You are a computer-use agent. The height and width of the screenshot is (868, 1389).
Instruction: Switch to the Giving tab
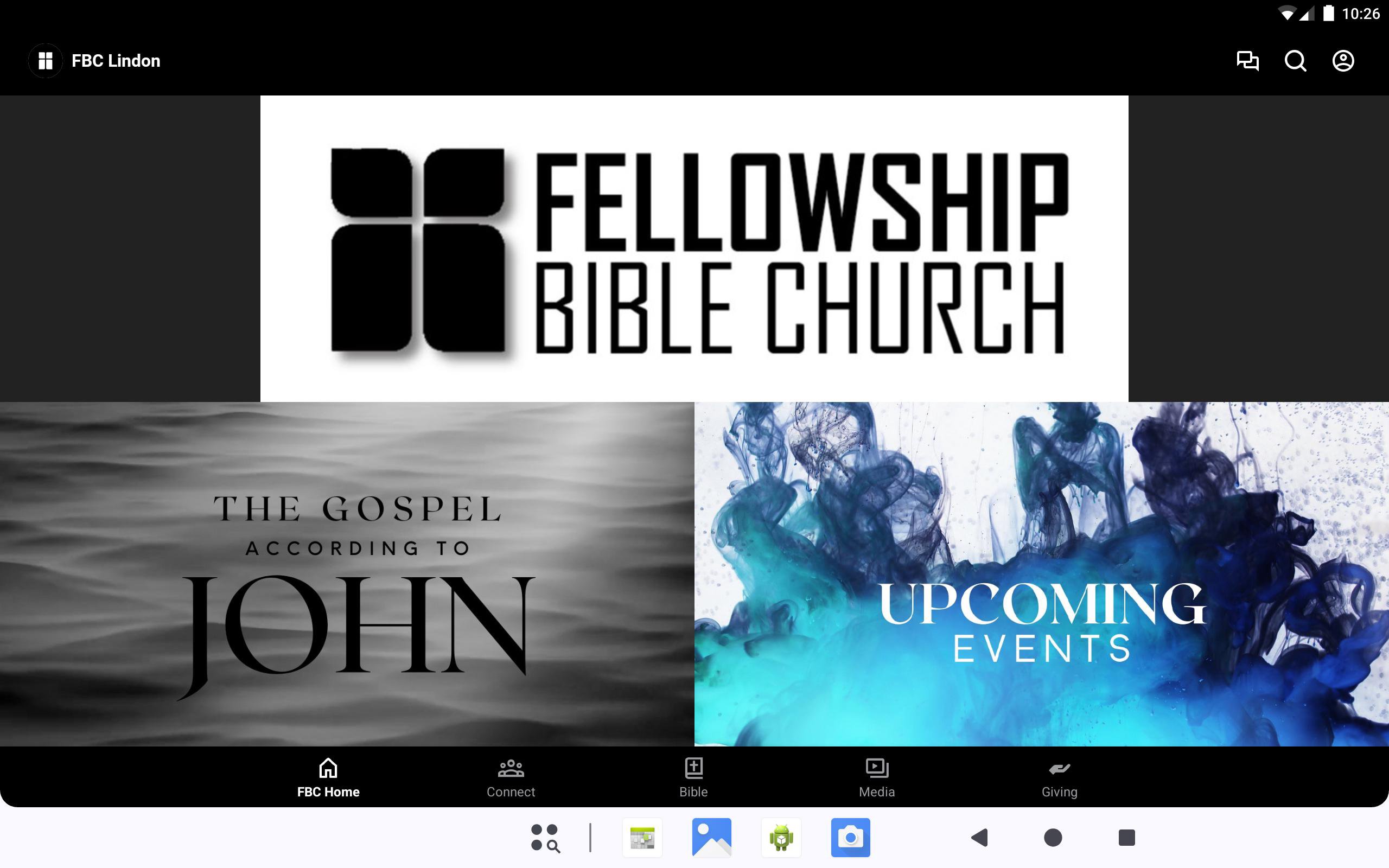1059,777
